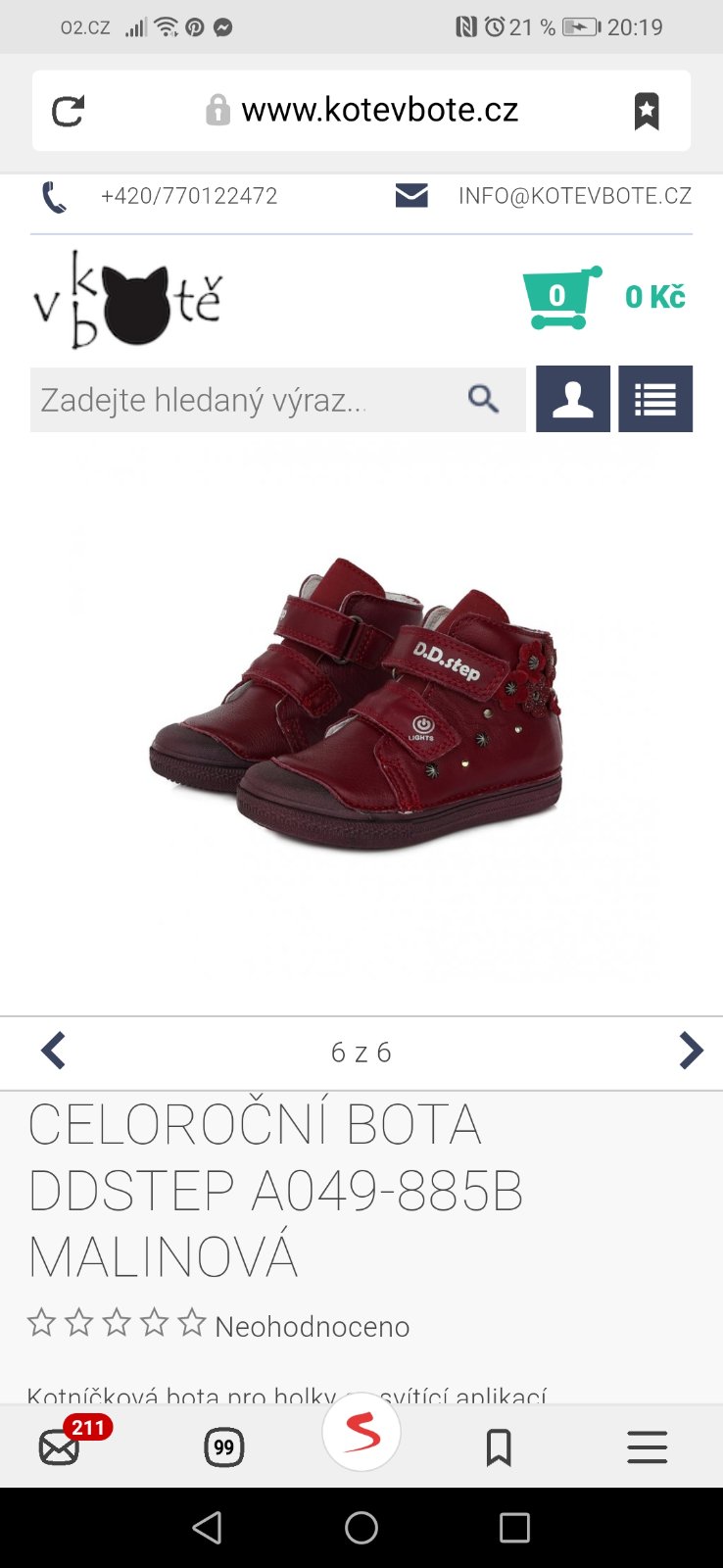Email INFO@KOTEVBOTE.CZ
Screen dimensions: 723x1568
click(574, 196)
